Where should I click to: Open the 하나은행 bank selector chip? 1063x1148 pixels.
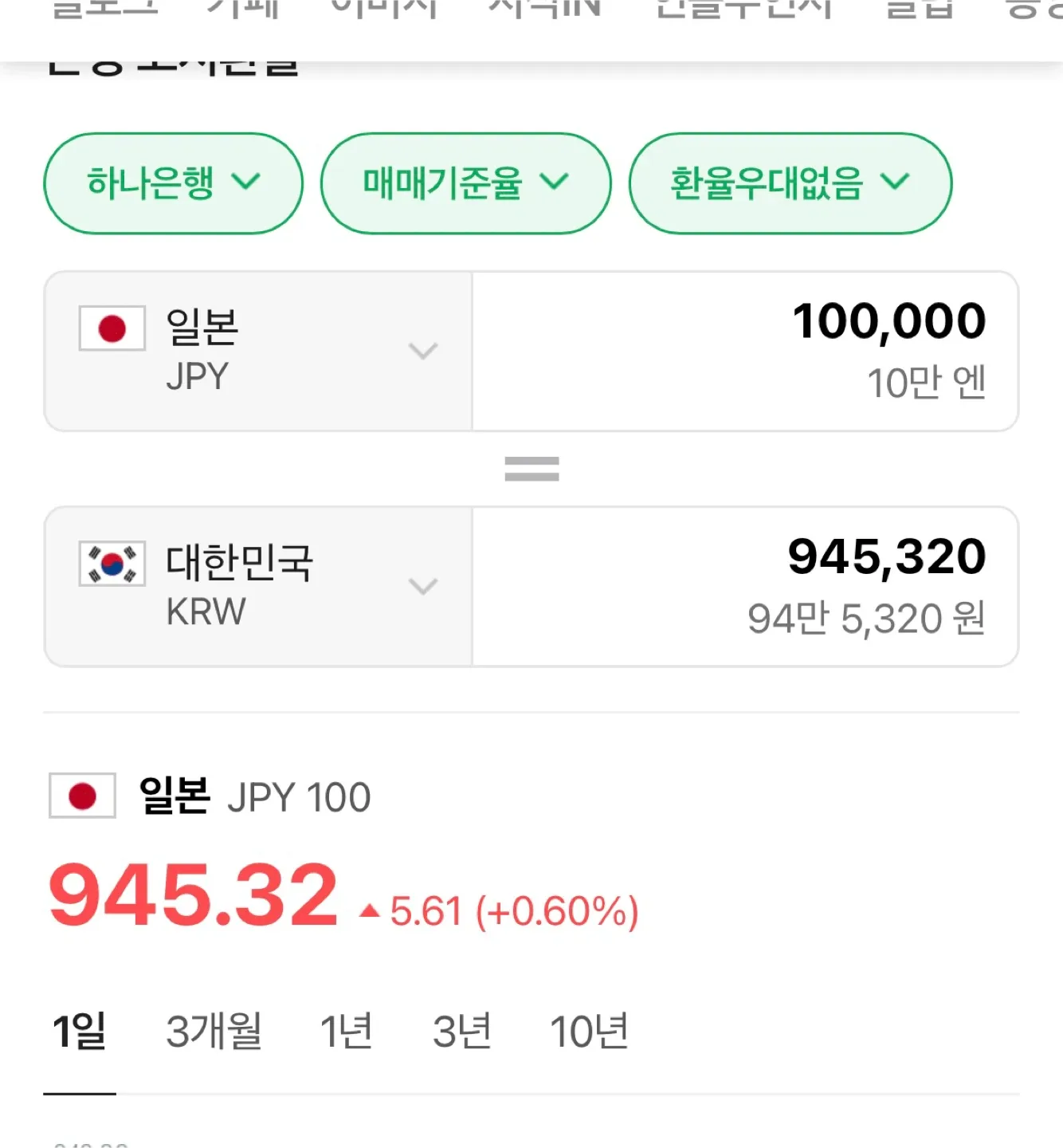[x=173, y=183]
